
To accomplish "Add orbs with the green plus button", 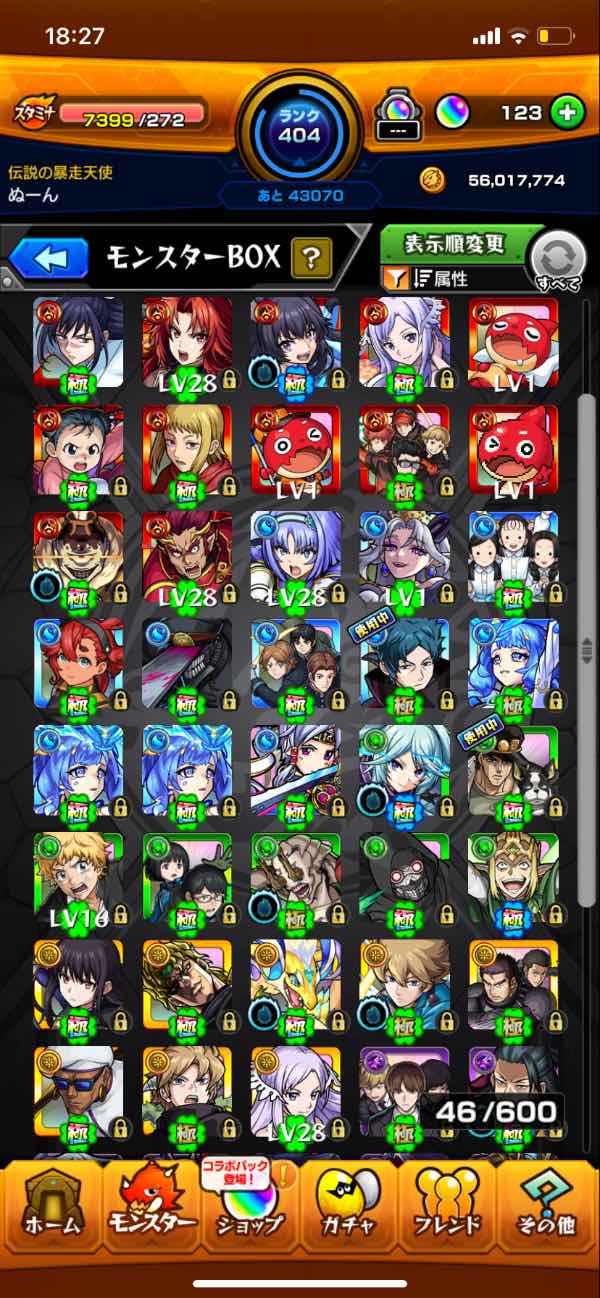I will (x=568, y=113).
